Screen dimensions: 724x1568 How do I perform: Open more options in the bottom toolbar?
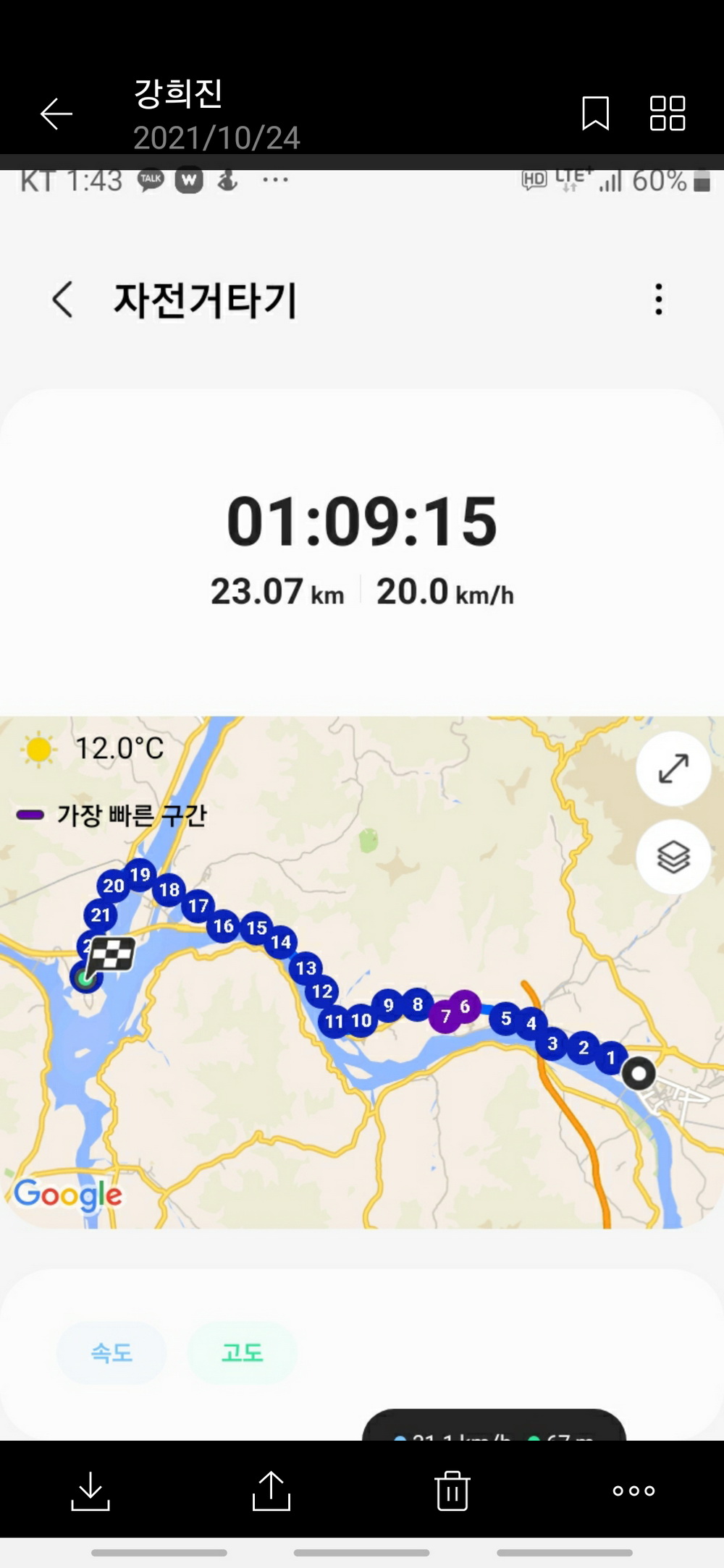633,1491
